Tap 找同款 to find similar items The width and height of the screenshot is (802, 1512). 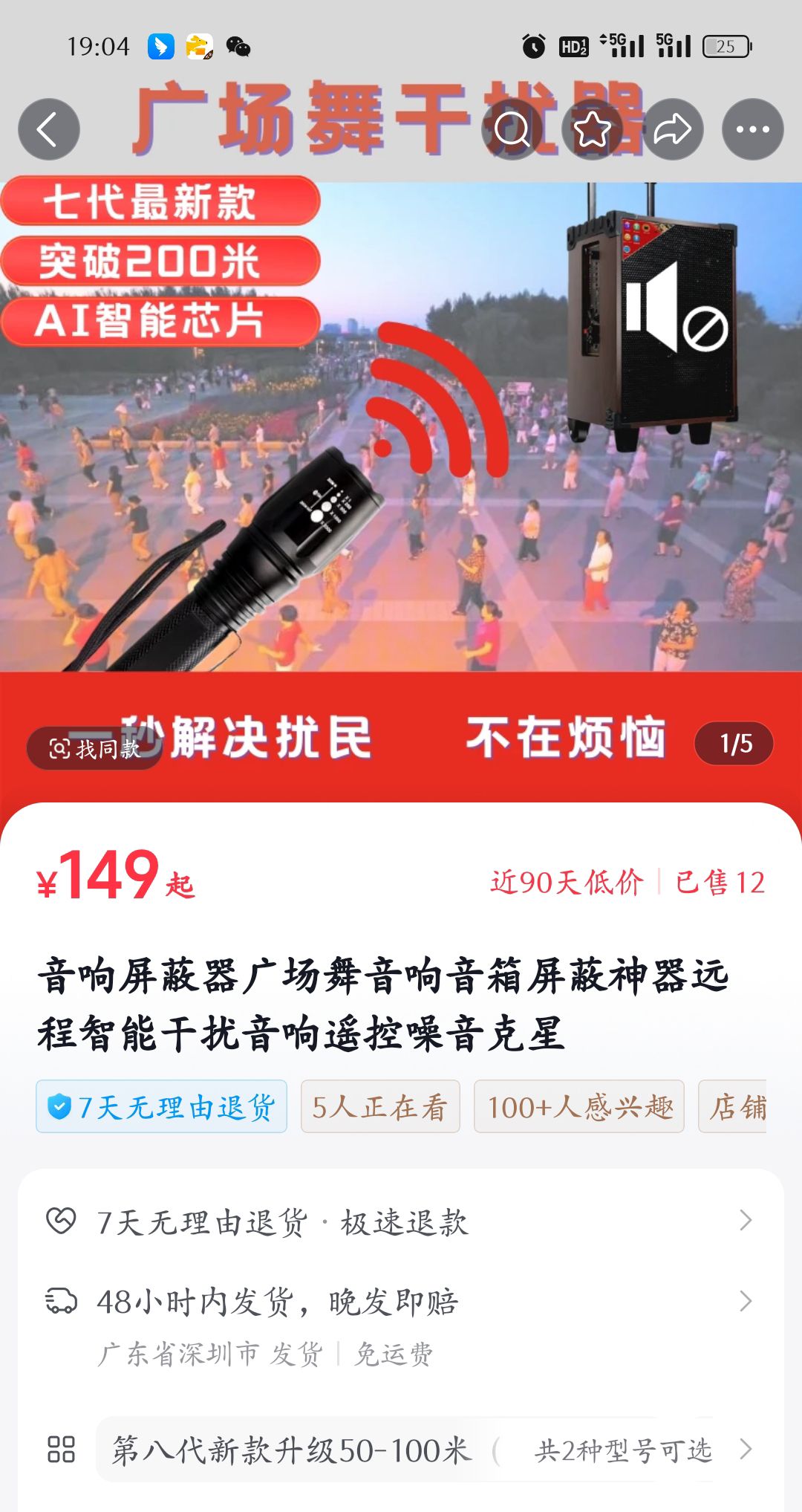pyautogui.click(x=94, y=748)
